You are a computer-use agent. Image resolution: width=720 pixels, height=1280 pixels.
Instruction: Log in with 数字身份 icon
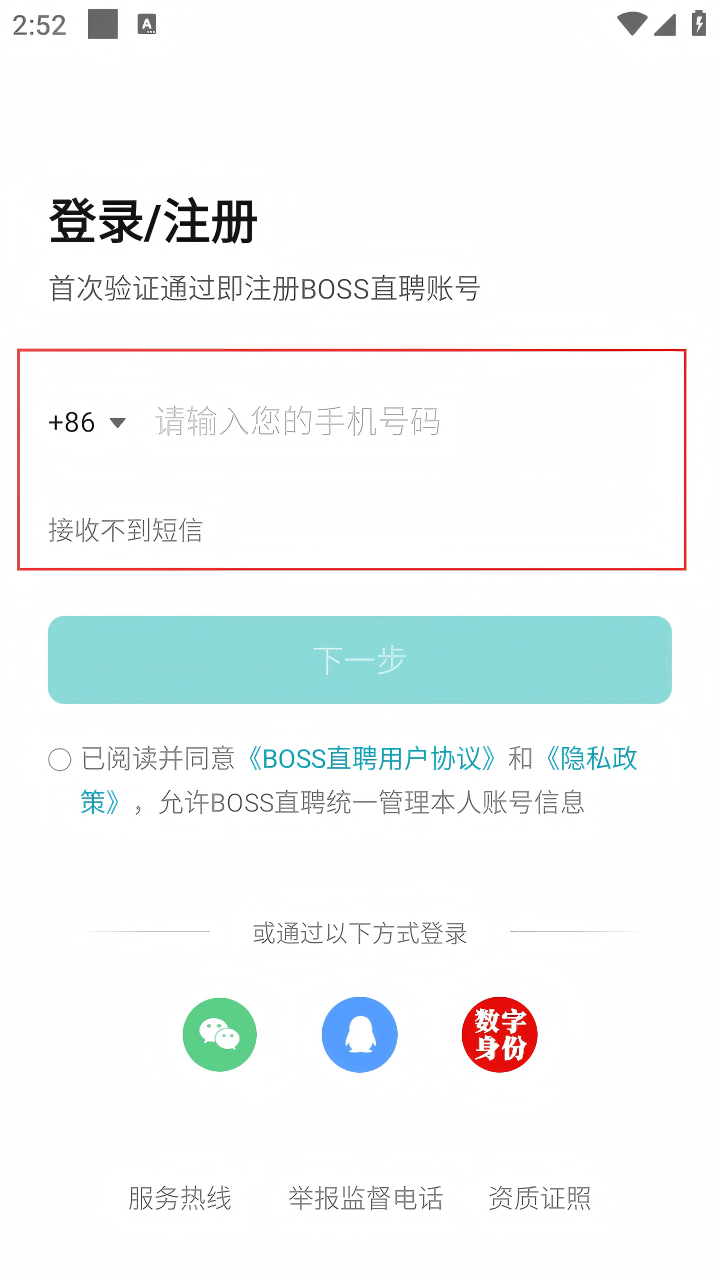(x=499, y=1035)
